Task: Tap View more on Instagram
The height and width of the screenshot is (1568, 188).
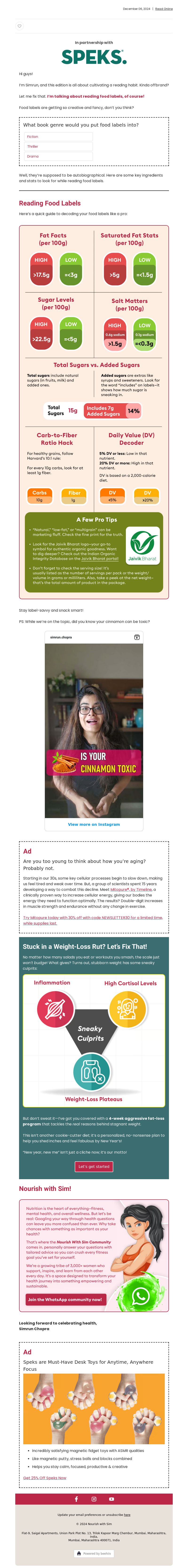Action: pyautogui.click(x=94, y=824)
